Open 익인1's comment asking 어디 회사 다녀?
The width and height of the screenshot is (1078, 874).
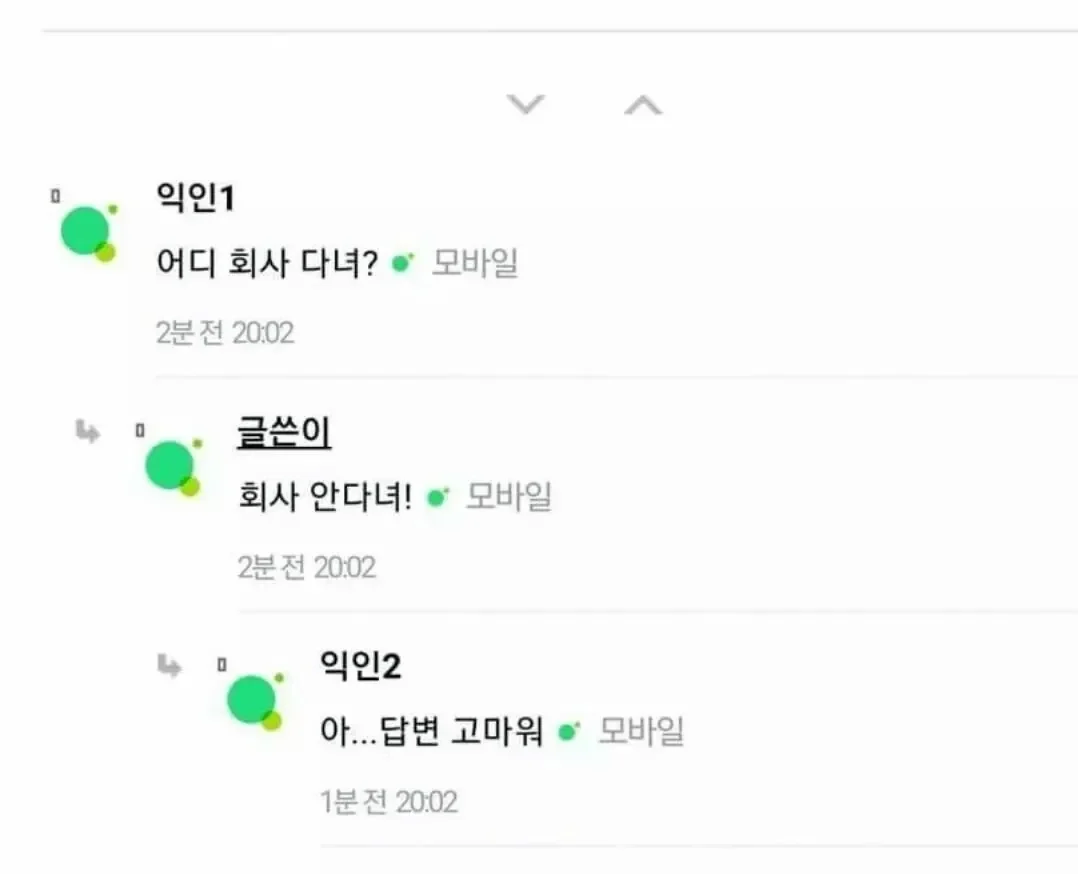[267, 263]
